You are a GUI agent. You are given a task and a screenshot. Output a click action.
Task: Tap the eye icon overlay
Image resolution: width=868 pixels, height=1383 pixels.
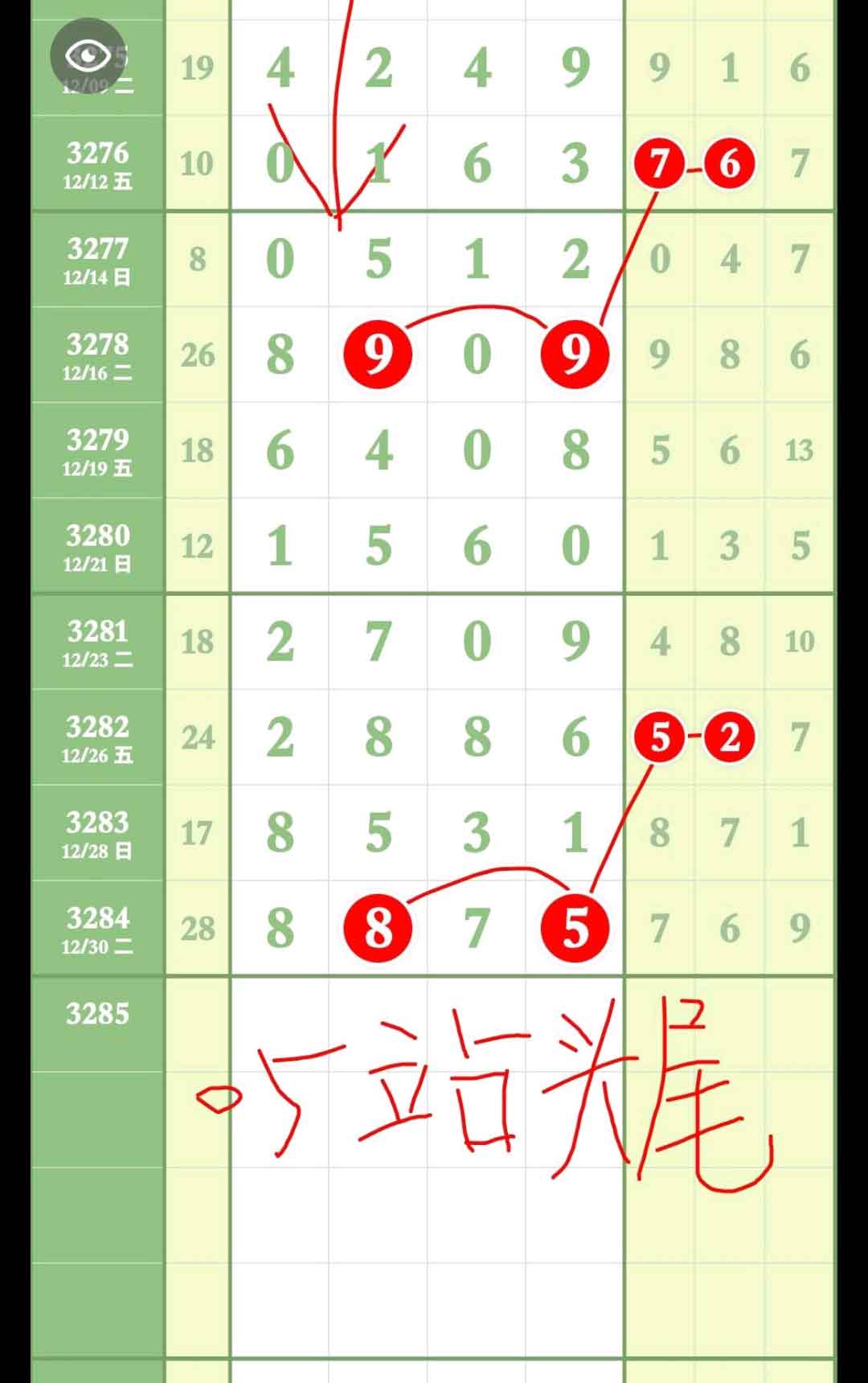point(88,55)
